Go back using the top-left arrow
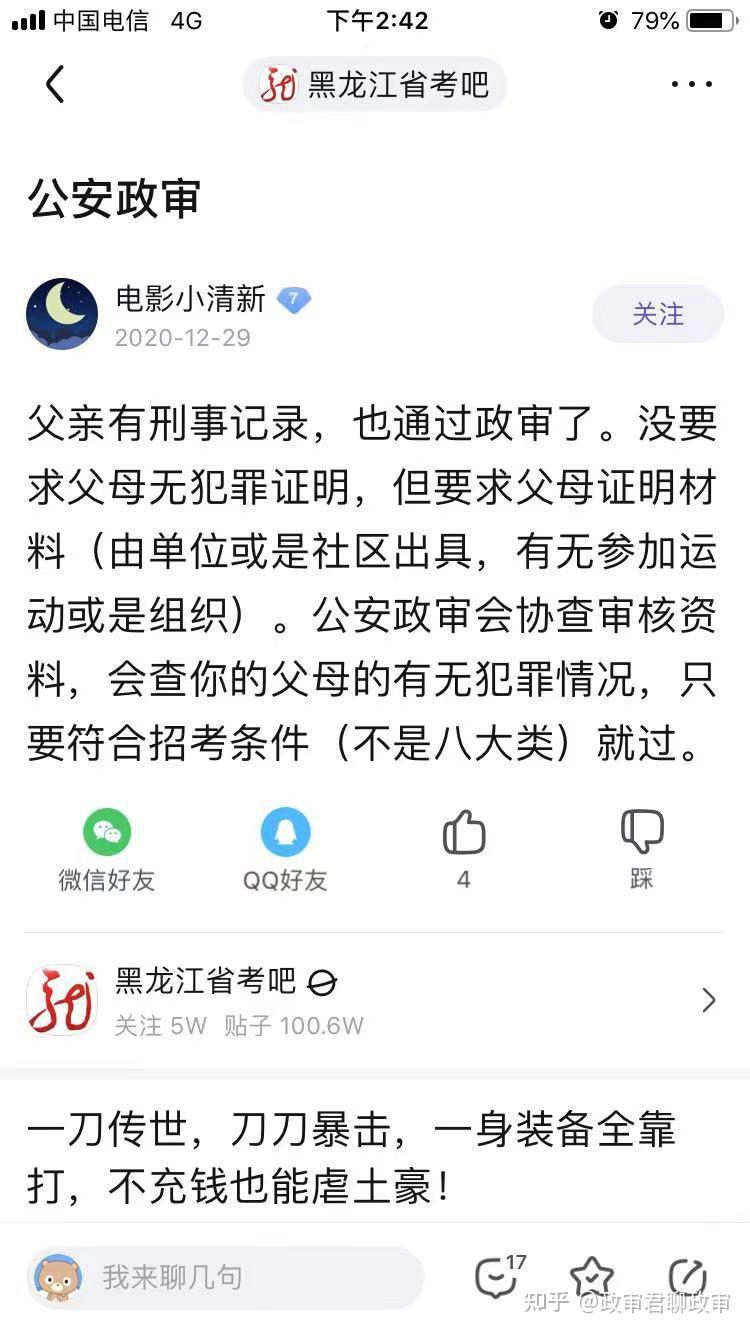Viewport: 750px width, 1334px height. click(55, 85)
